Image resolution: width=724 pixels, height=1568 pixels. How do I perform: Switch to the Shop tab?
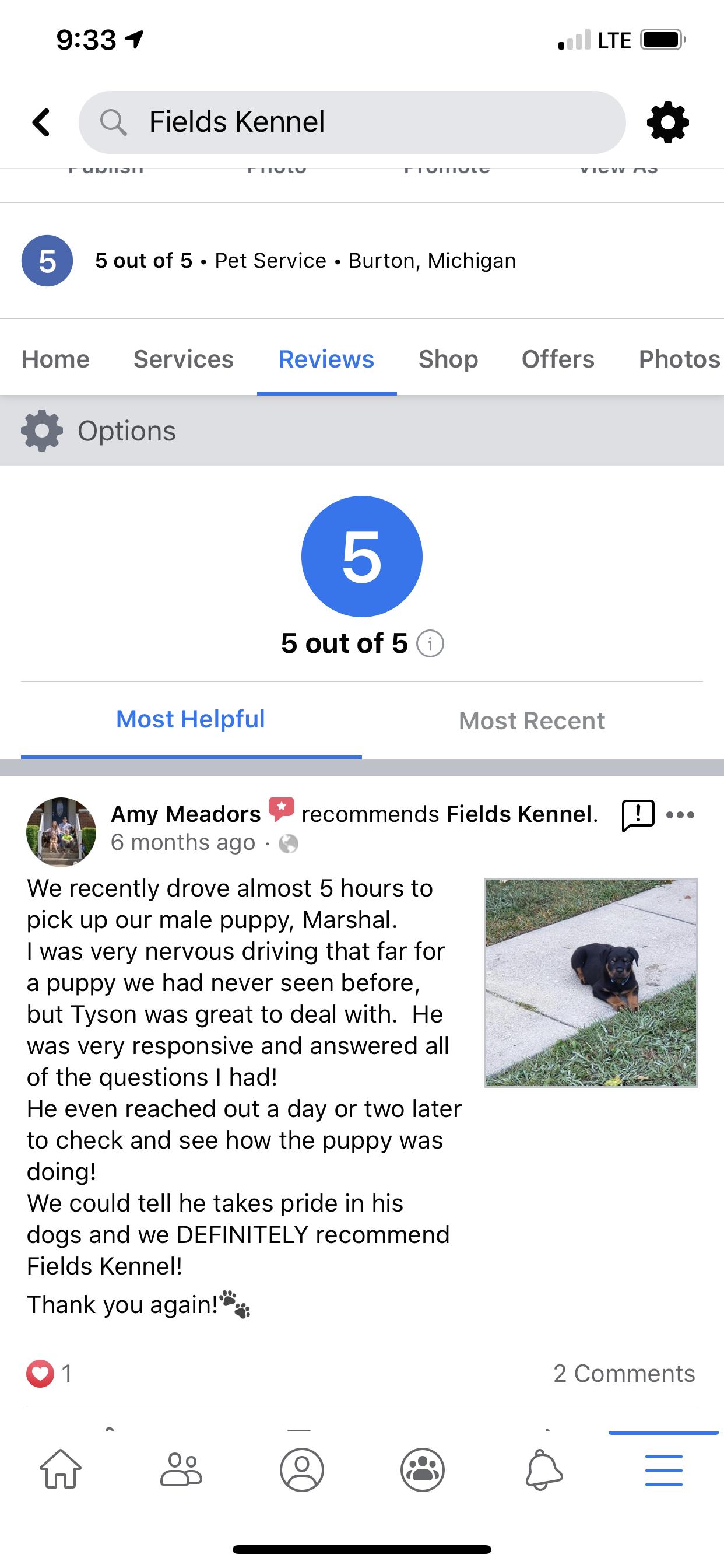(x=448, y=359)
